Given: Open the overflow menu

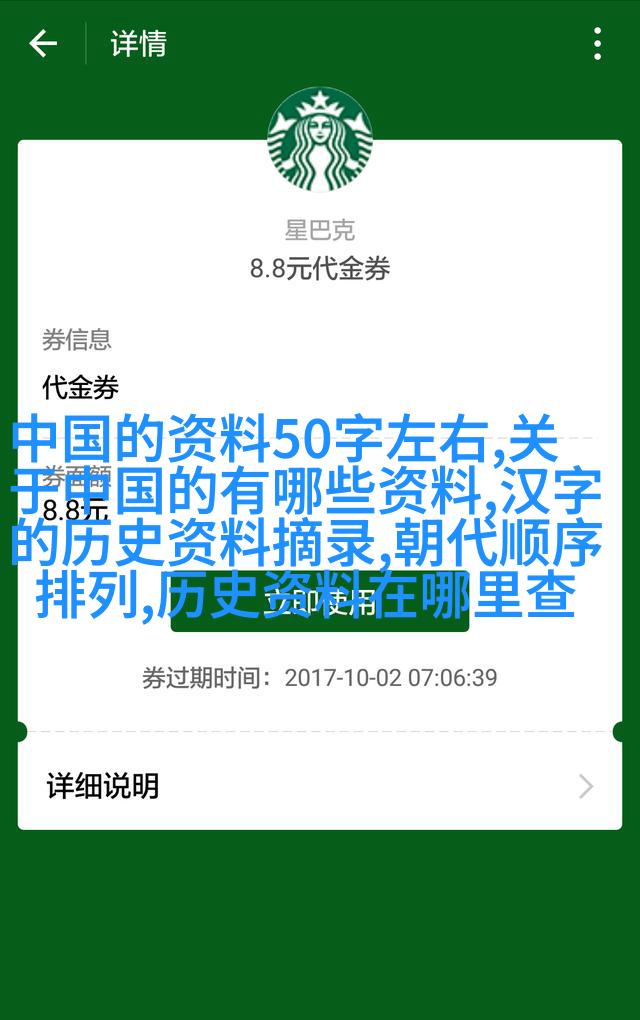Looking at the screenshot, I should pos(597,44).
